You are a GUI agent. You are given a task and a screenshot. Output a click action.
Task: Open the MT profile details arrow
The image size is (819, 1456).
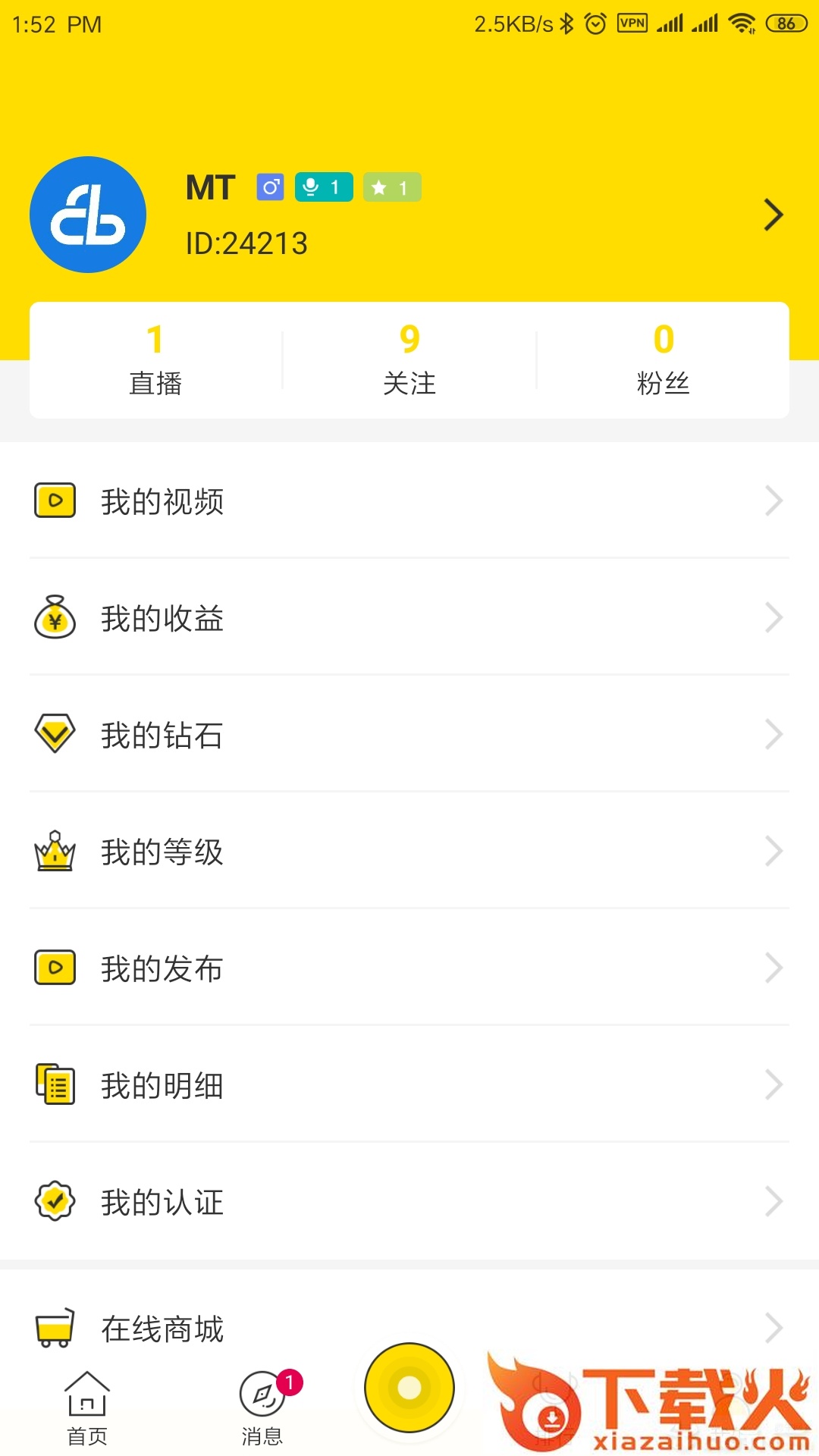[x=773, y=215]
